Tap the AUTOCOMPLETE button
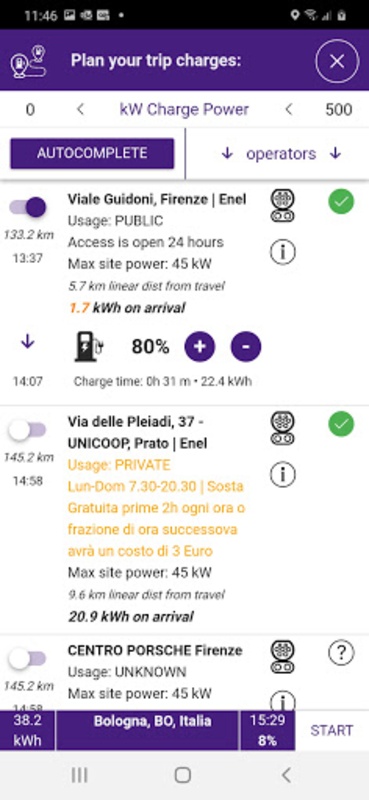Image resolution: width=369 pixels, height=800 pixels. point(92,153)
